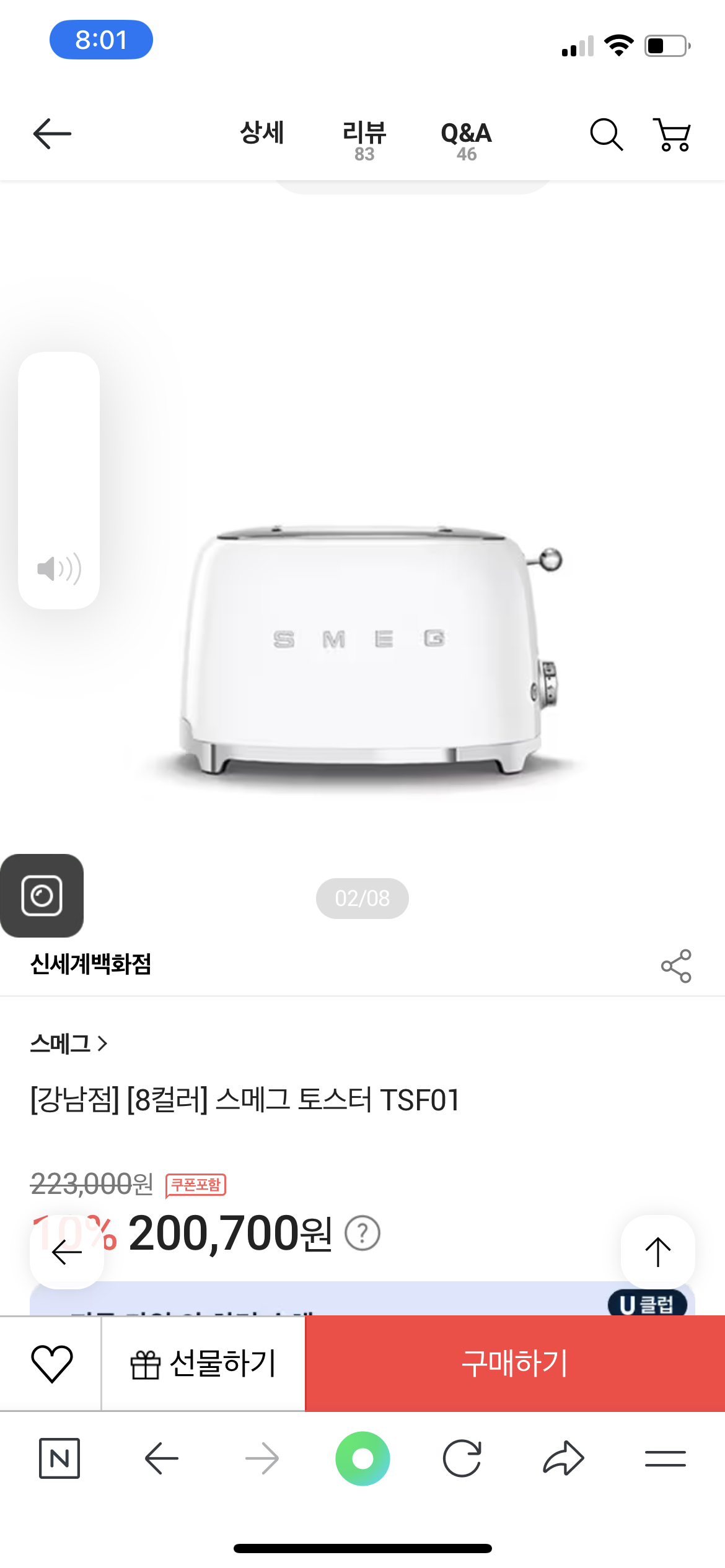Open product search magnifier
The width and height of the screenshot is (725, 1568).
pos(605,134)
